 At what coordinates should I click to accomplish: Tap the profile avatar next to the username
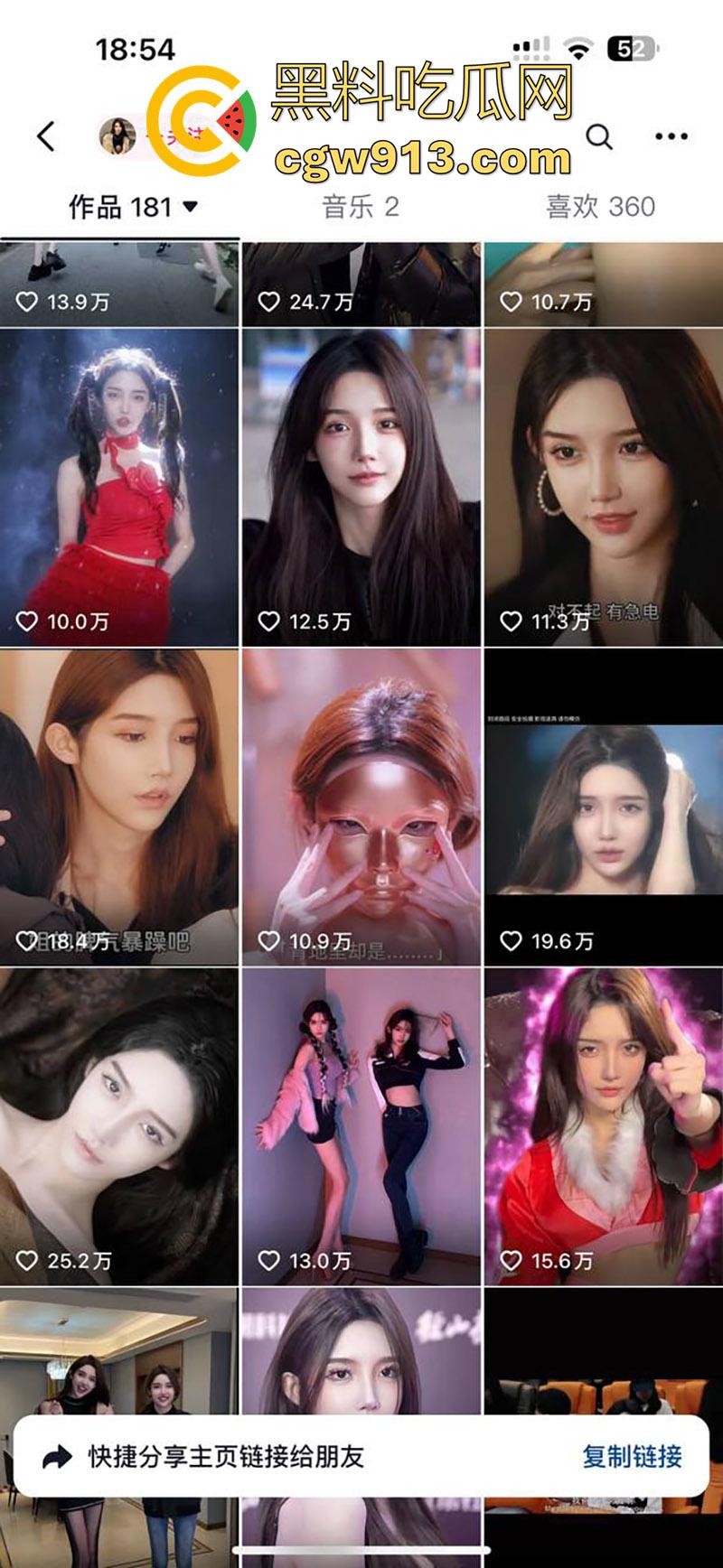click(x=116, y=134)
